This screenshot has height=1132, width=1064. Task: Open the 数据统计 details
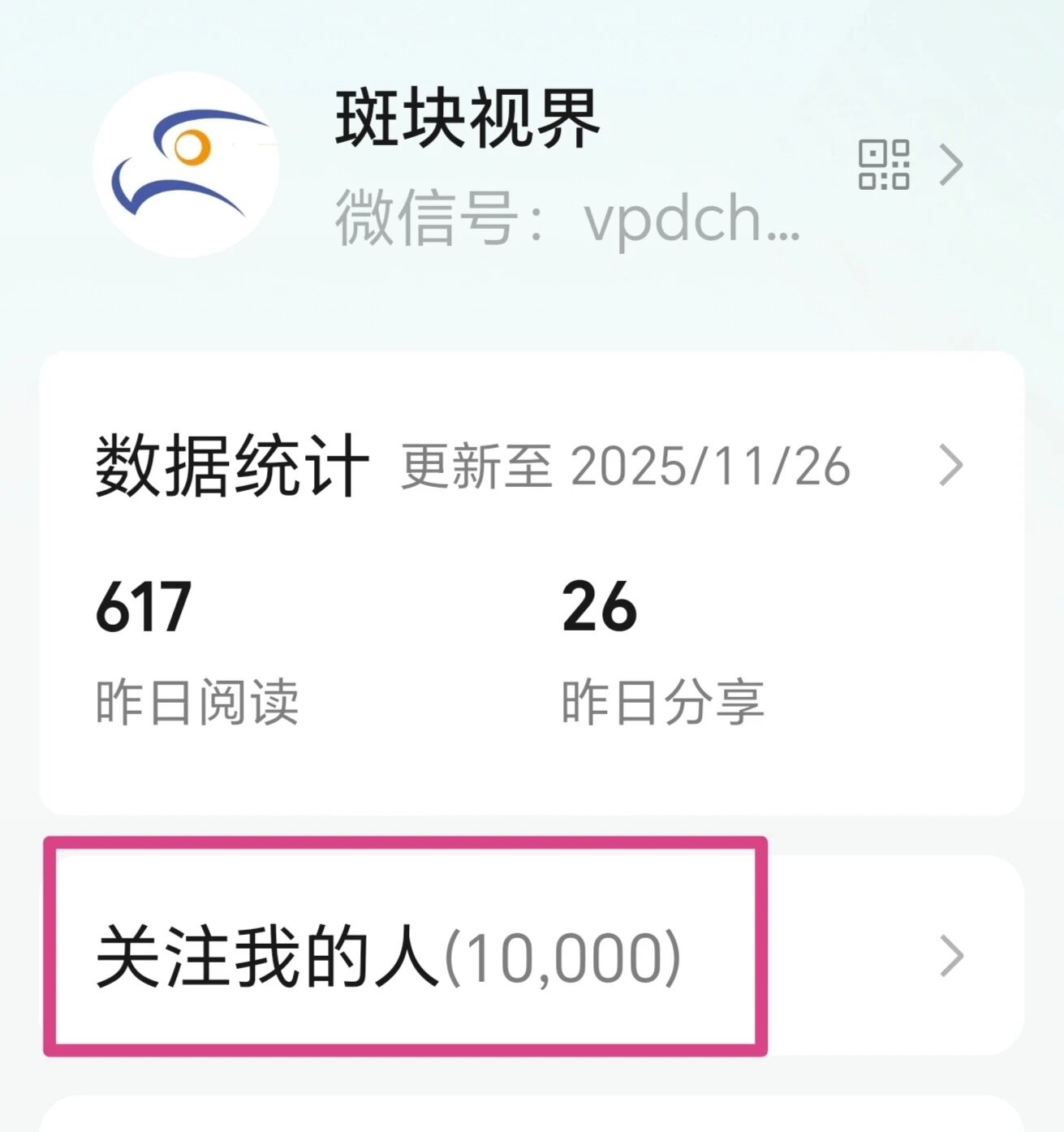click(x=950, y=466)
